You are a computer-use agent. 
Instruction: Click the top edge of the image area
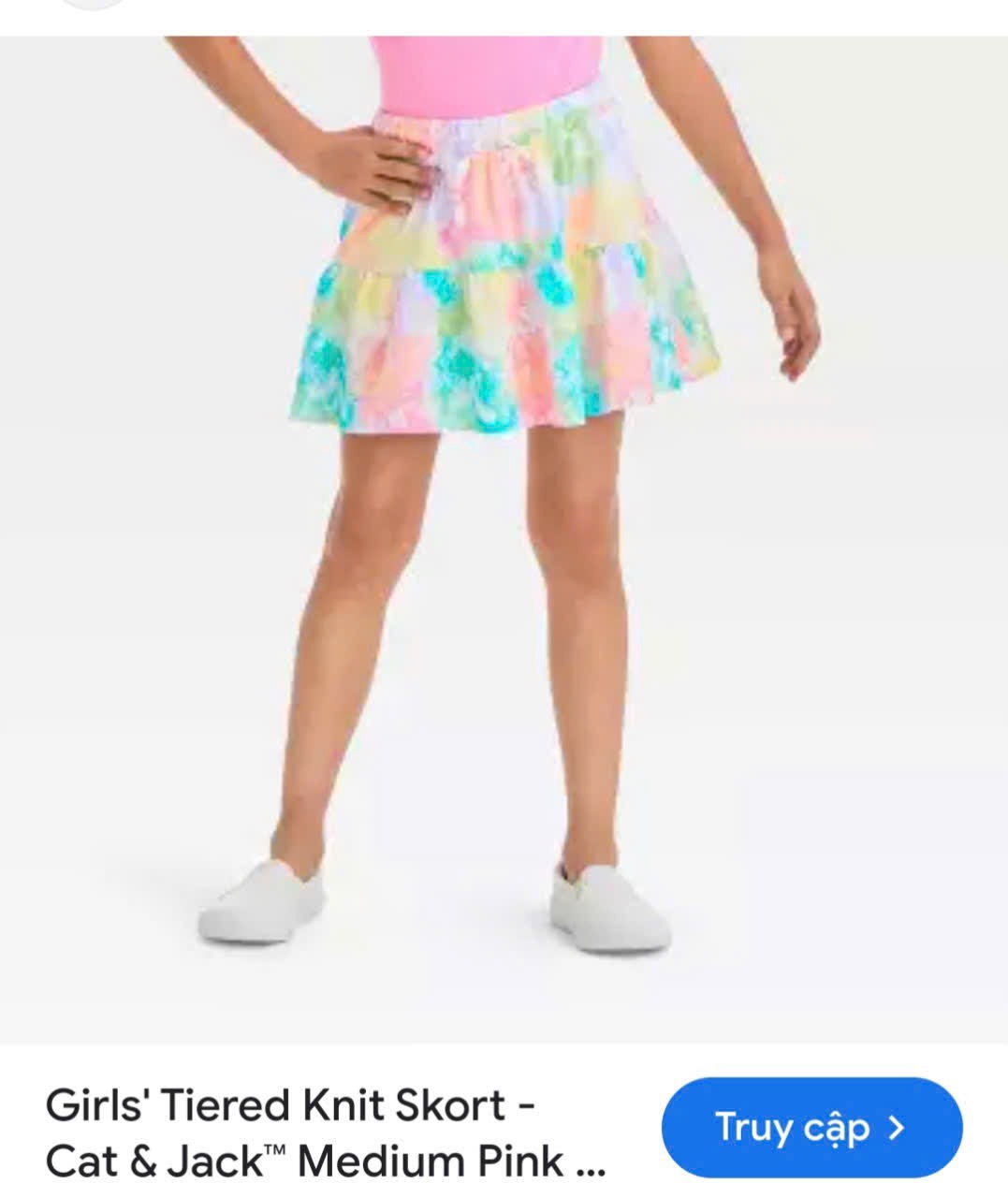[504, 37]
